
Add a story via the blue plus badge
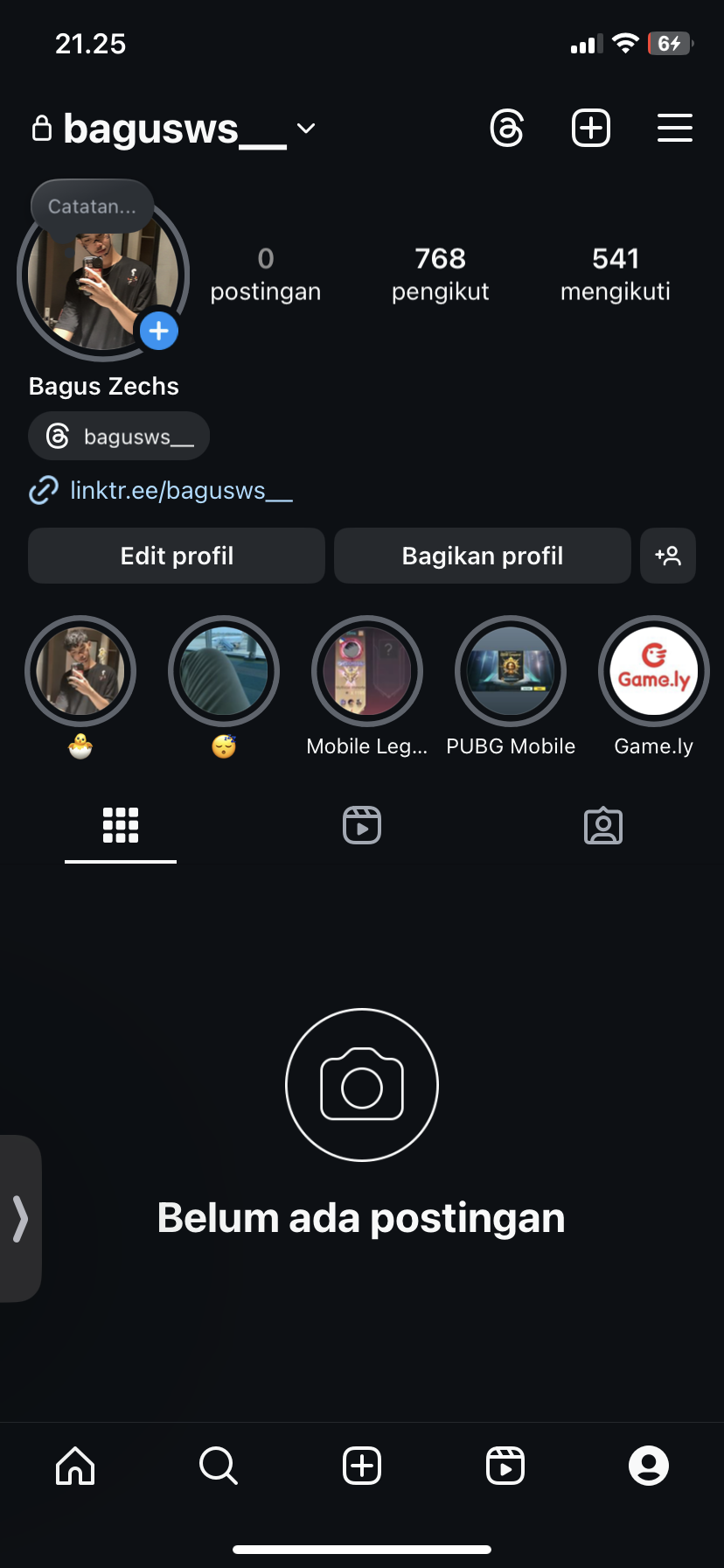[x=159, y=331]
